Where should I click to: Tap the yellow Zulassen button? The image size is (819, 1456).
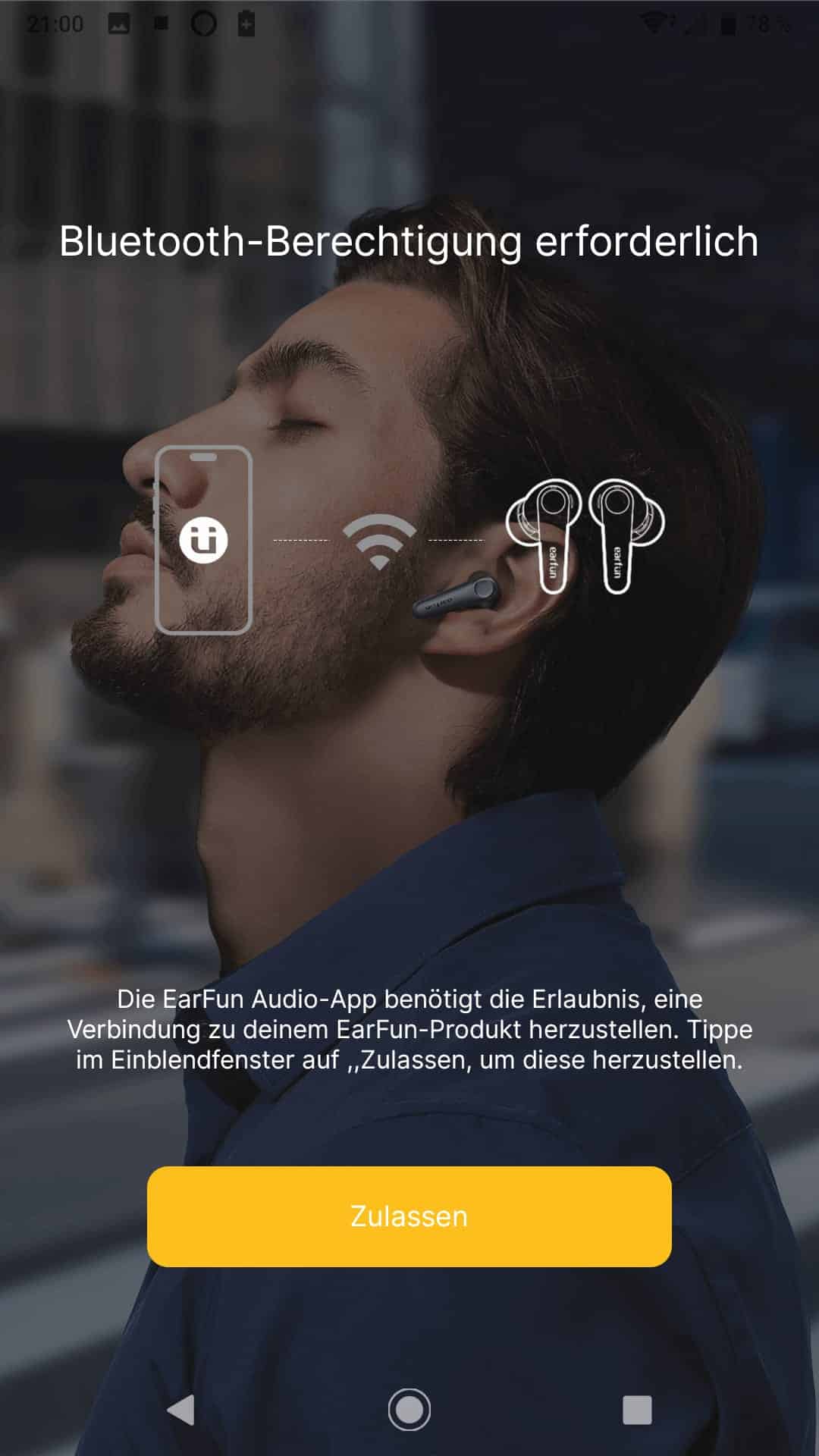point(409,1216)
